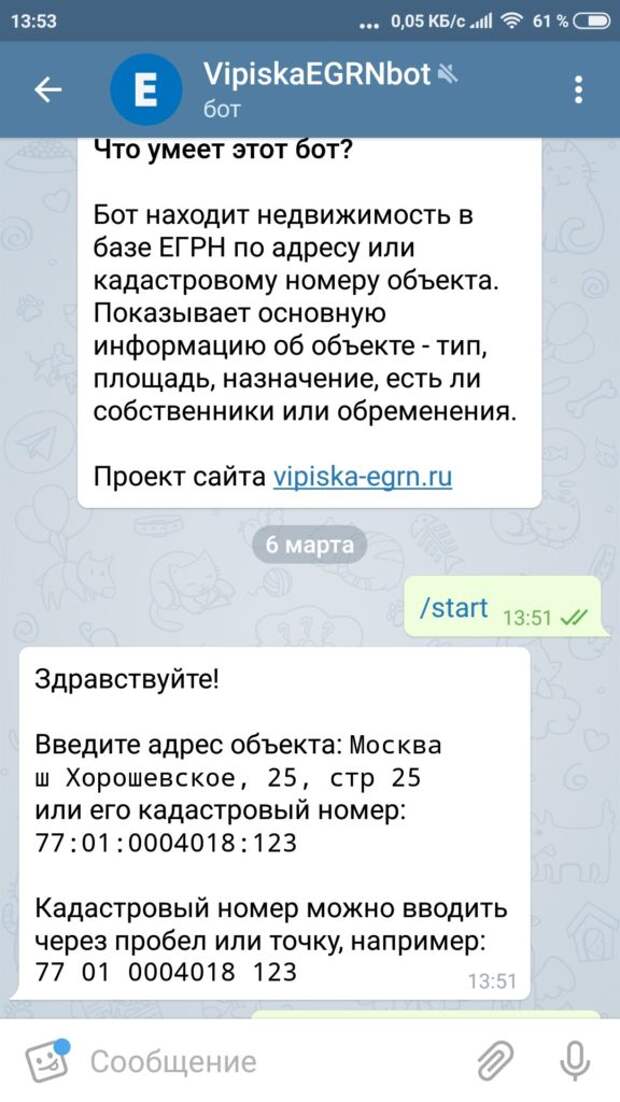Open the vipiska-egrn.ru link
Viewport: 620px width, 1102px height.
coord(362,477)
